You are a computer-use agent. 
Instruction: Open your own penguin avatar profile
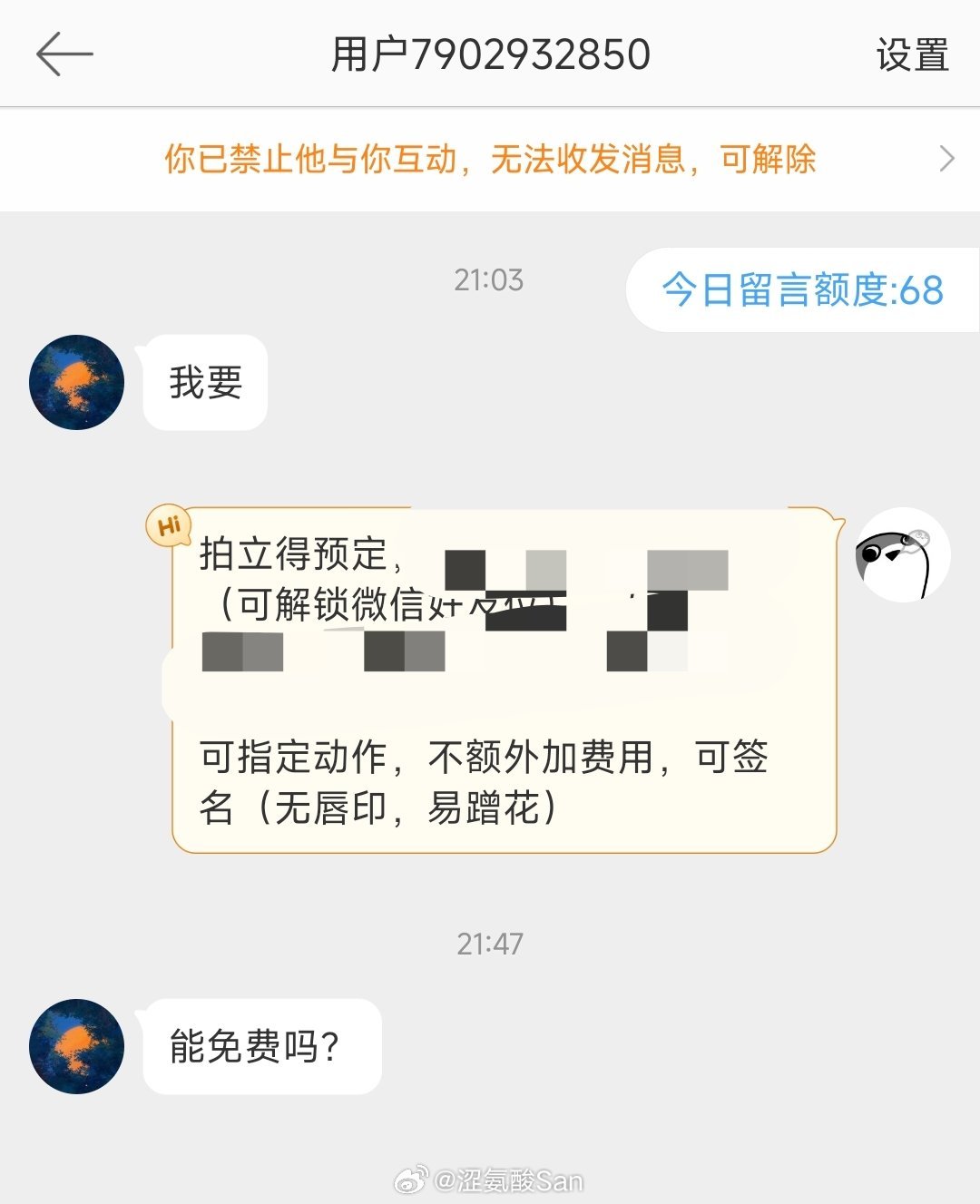[x=903, y=554]
